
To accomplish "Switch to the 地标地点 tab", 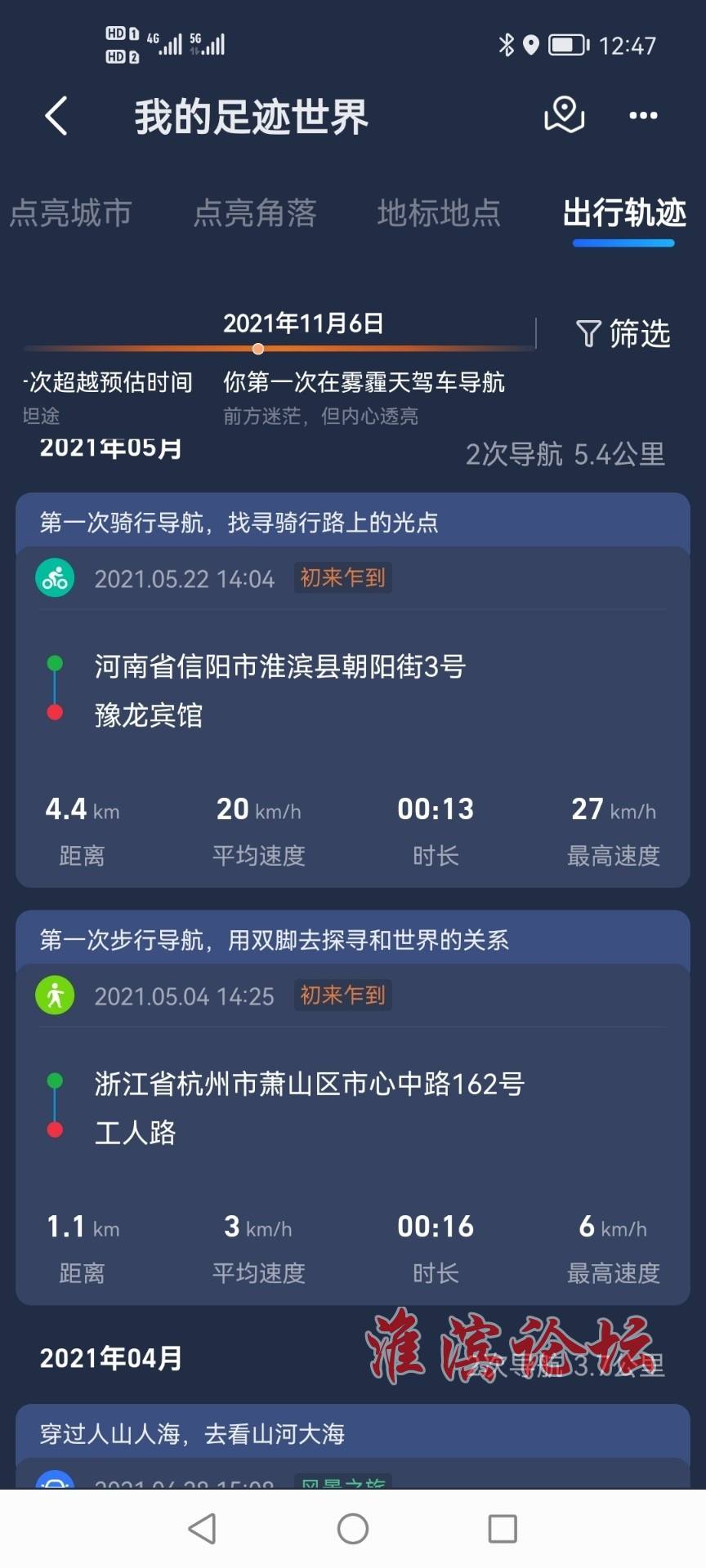I will 439,212.
